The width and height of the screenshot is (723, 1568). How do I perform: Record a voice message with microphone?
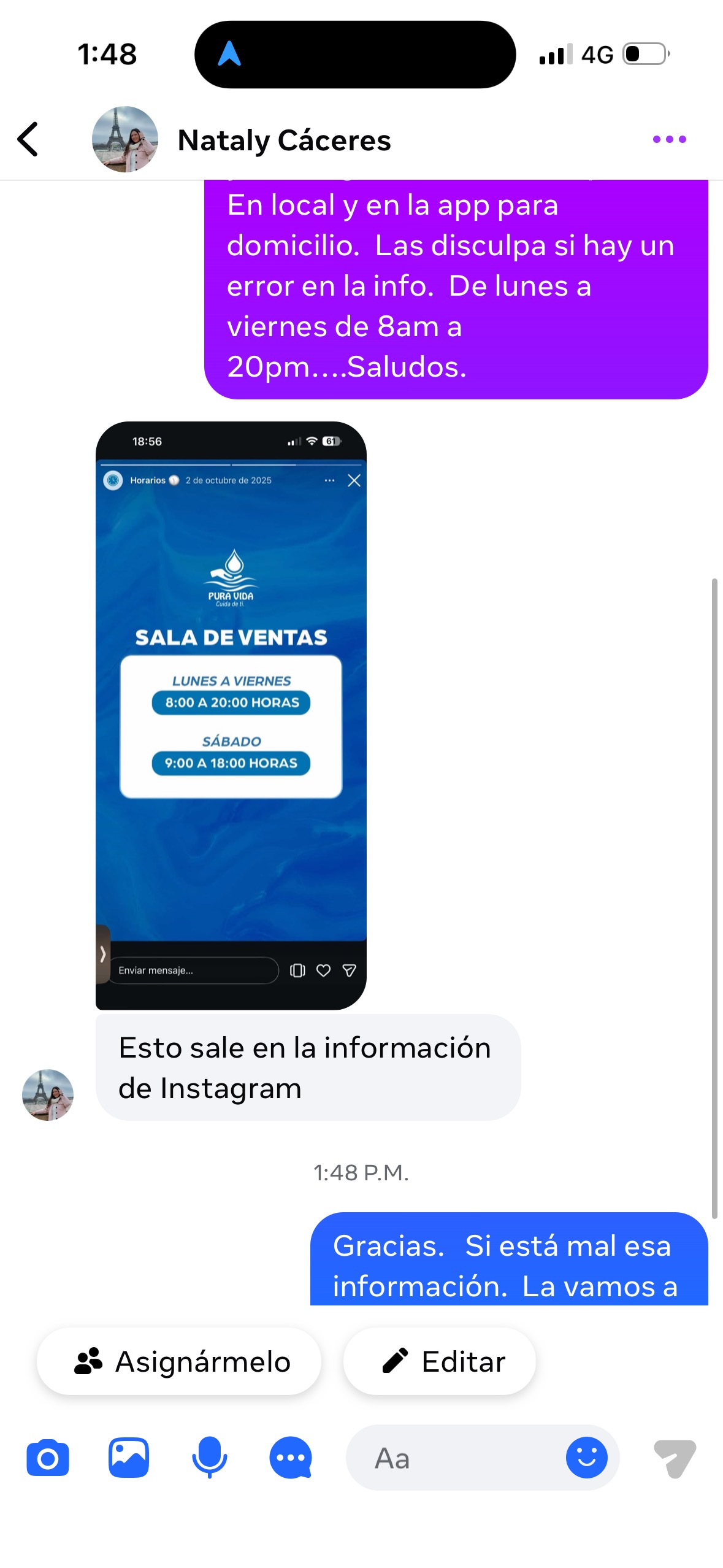click(210, 1458)
